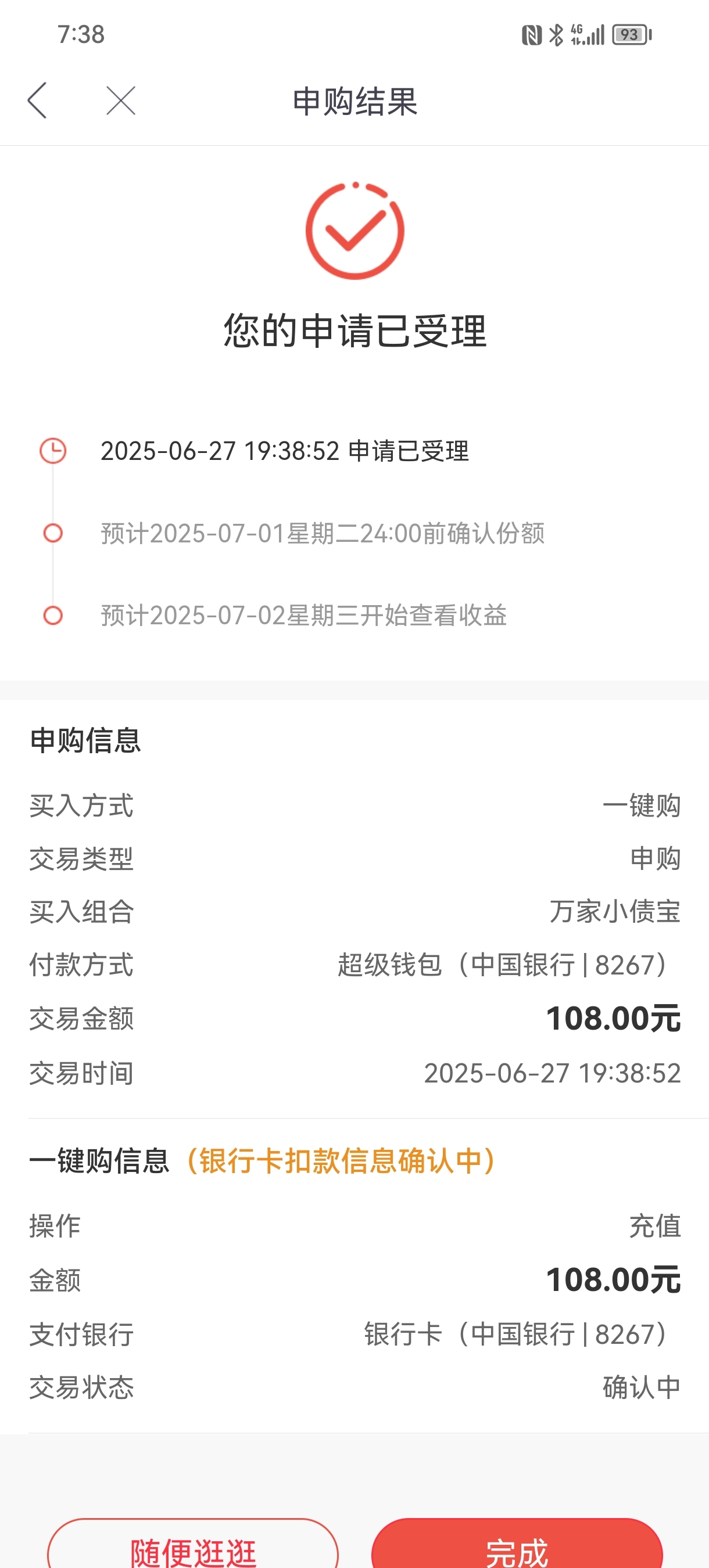Finish by tapping the red 完成 button
This screenshot has height=1568, width=709.
pyautogui.click(x=517, y=1544)
